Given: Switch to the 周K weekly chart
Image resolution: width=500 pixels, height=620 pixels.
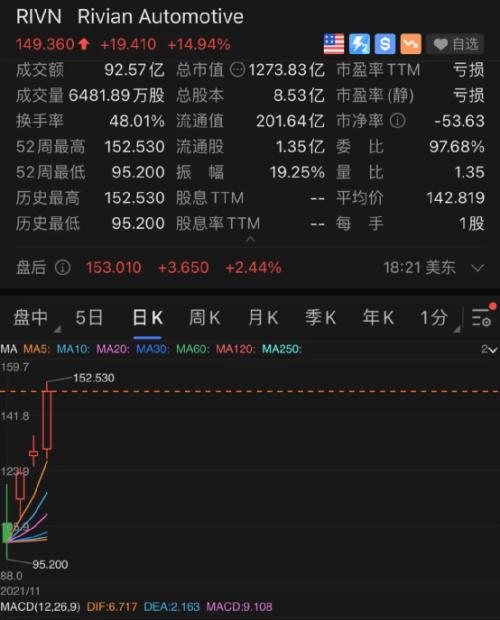Looking at the screenshot, I should [x=204, y=318].
